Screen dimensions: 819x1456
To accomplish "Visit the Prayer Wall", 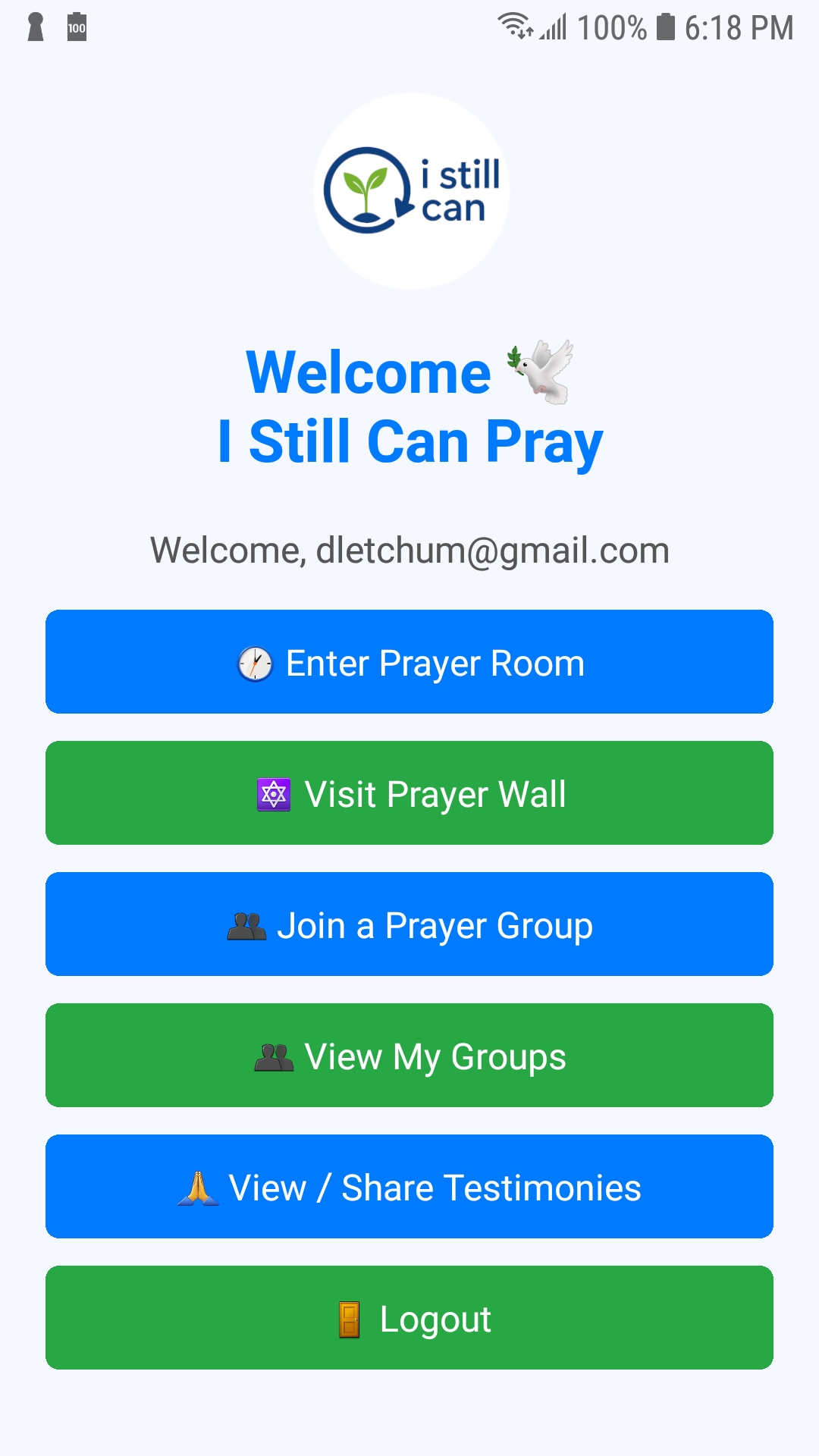I will coord(409,793).
